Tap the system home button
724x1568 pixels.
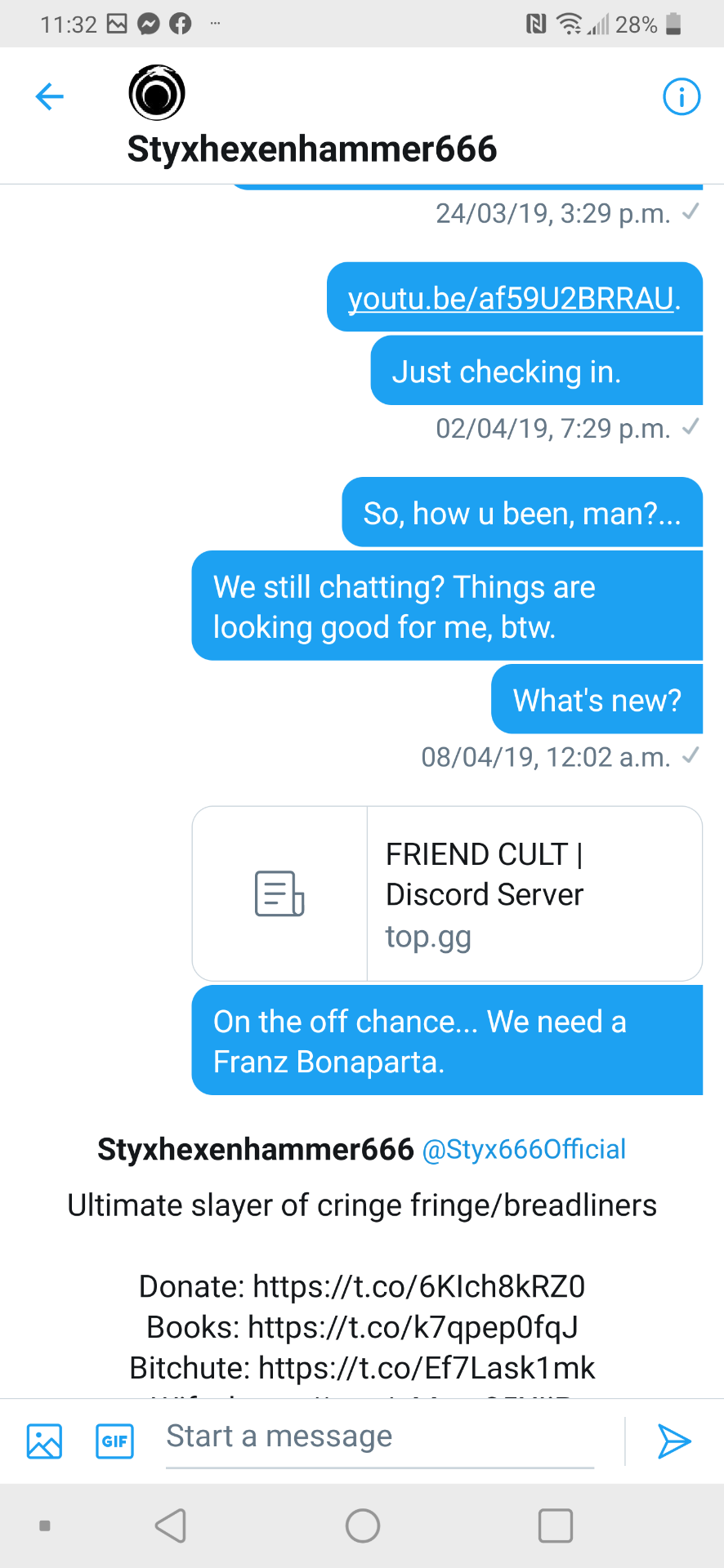(x=363, y=1526)
